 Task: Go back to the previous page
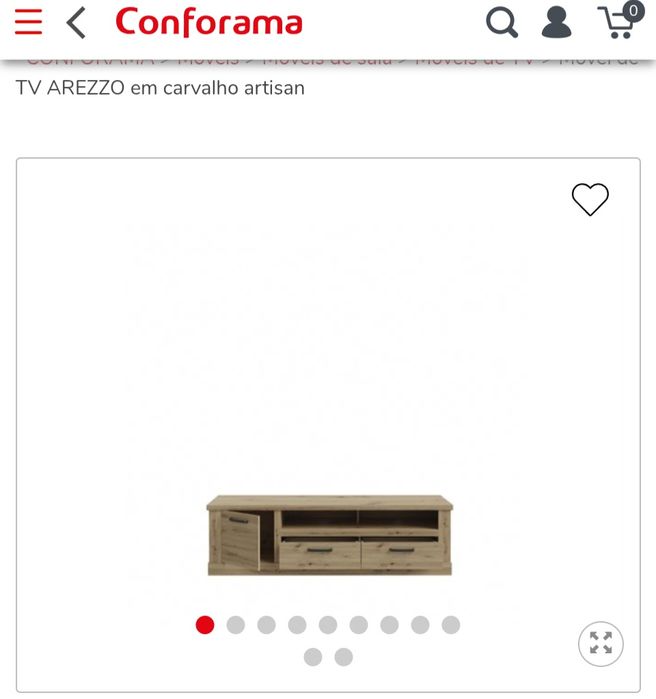click(77, 22)
